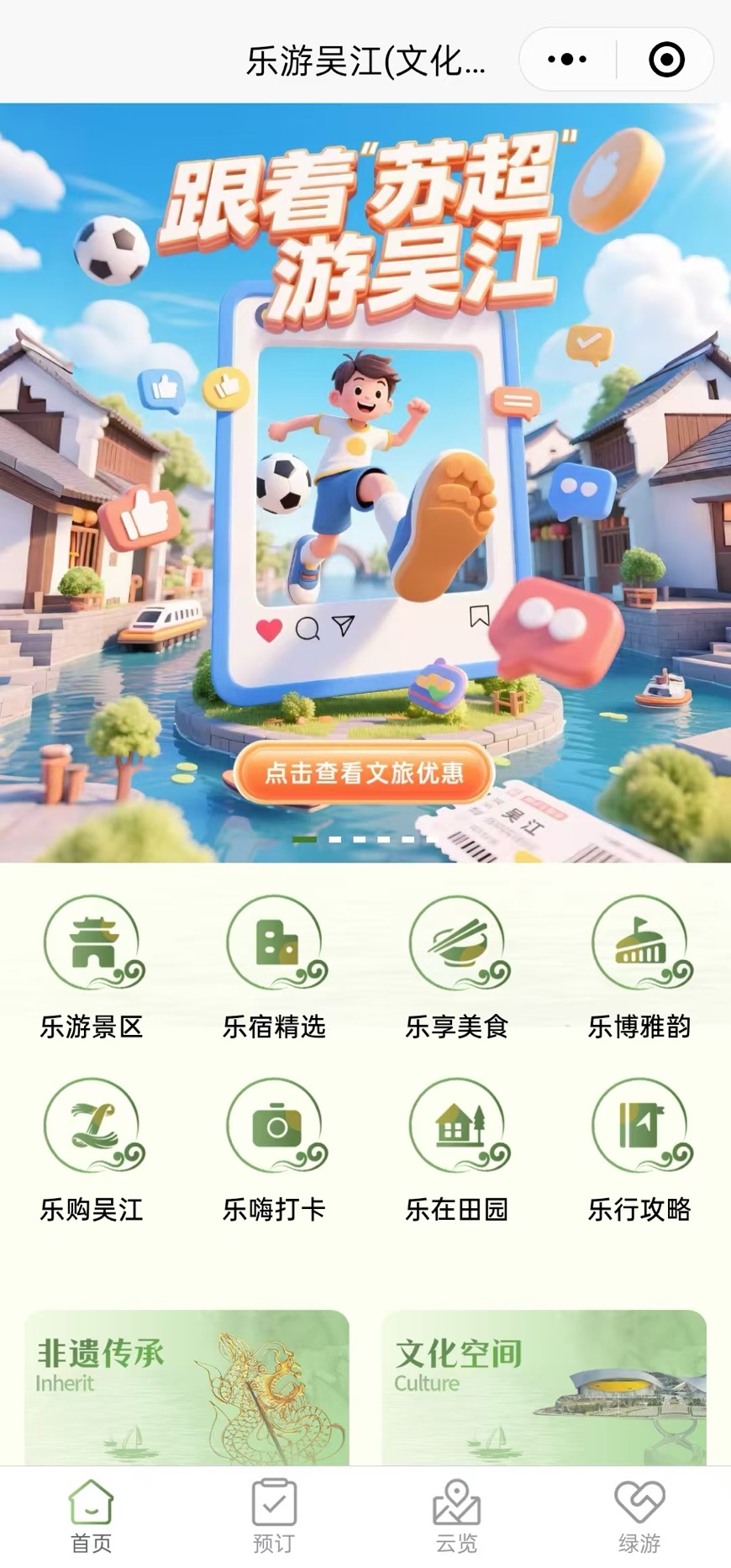Switch to the 云览 tab
The image size is (731, 1568).
456,1517
